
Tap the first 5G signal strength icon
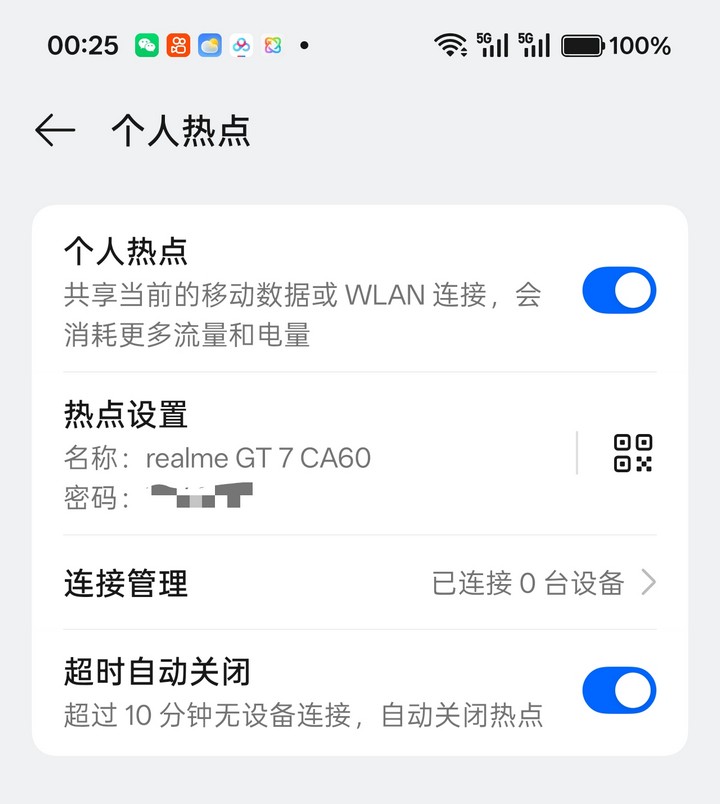point(493,44)
